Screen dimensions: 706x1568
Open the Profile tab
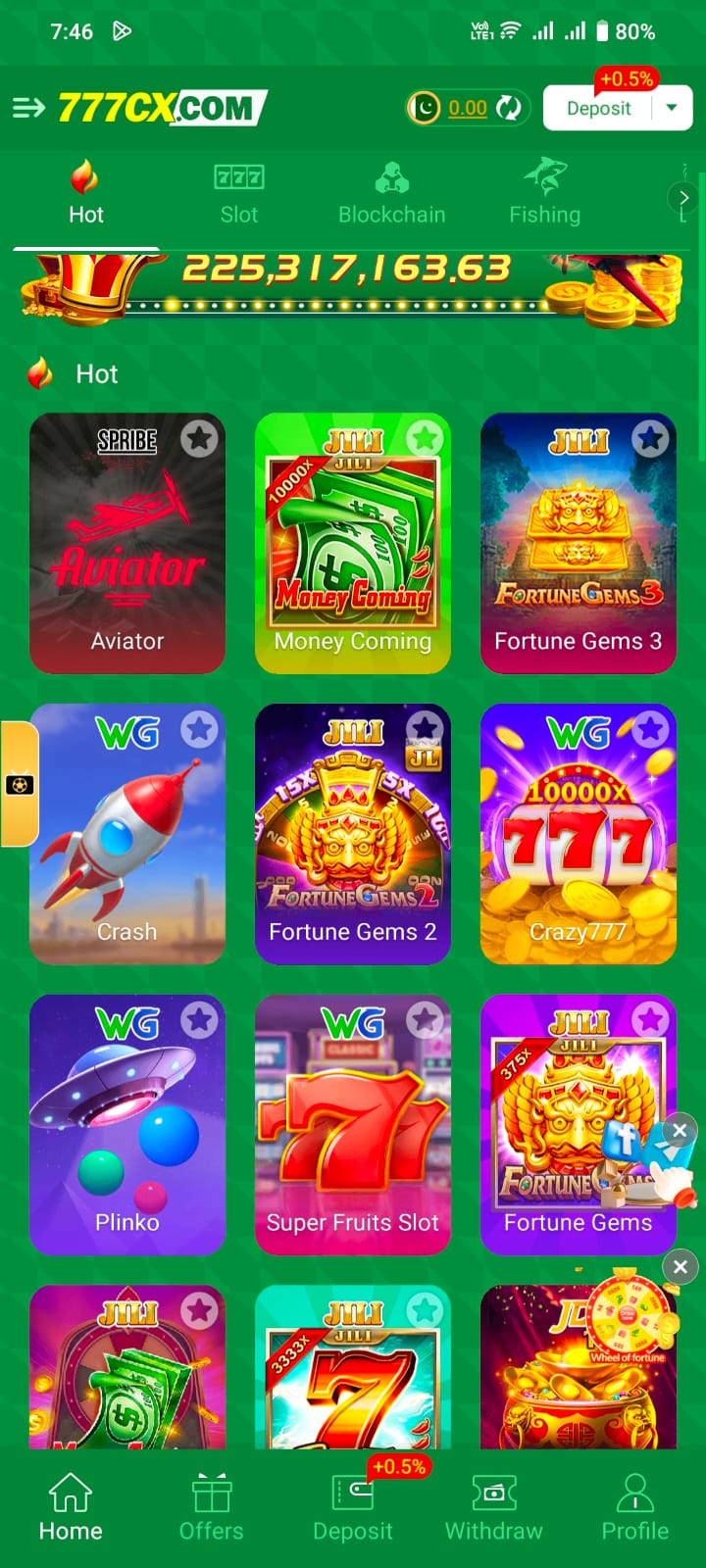pyautogui.click(x=634, y=1507)
